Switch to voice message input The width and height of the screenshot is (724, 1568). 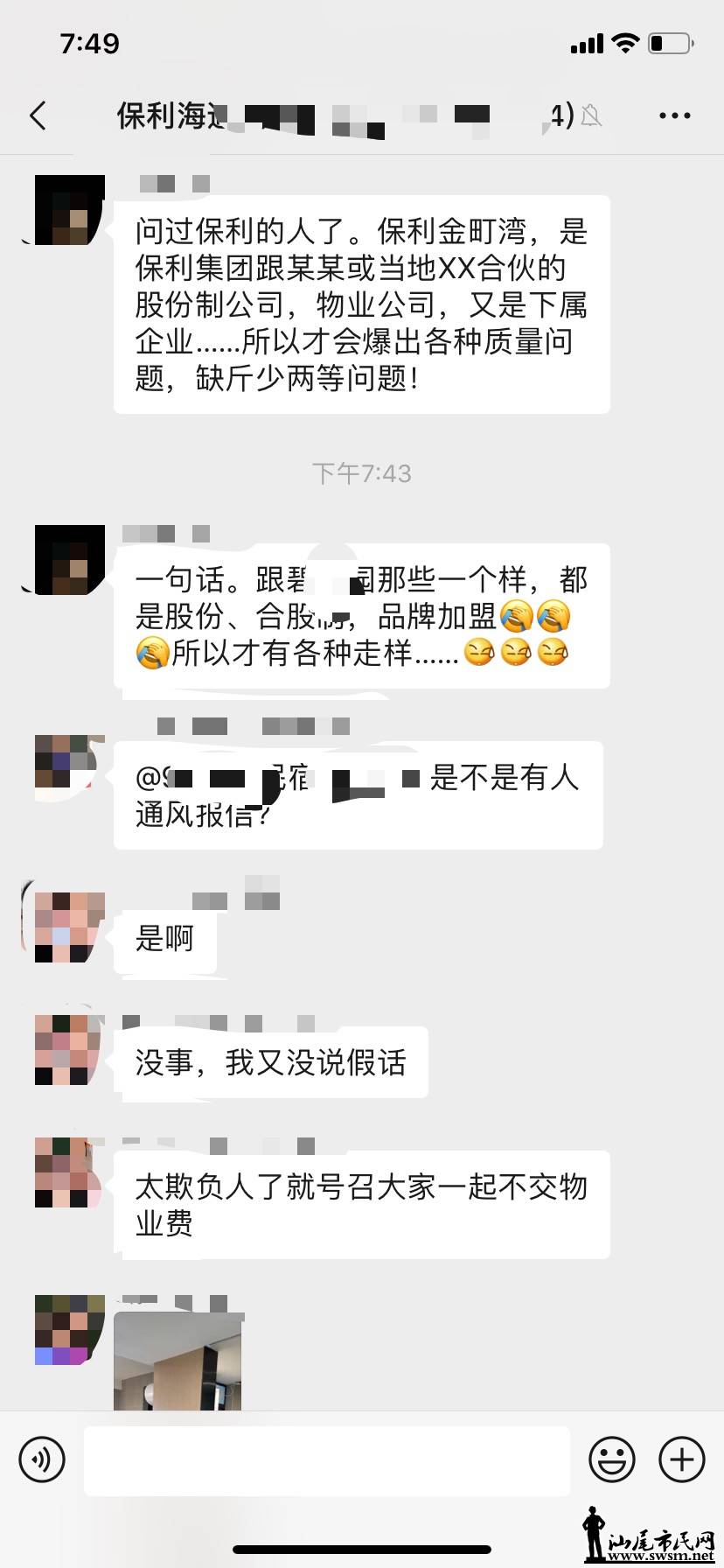(42, 1459)
